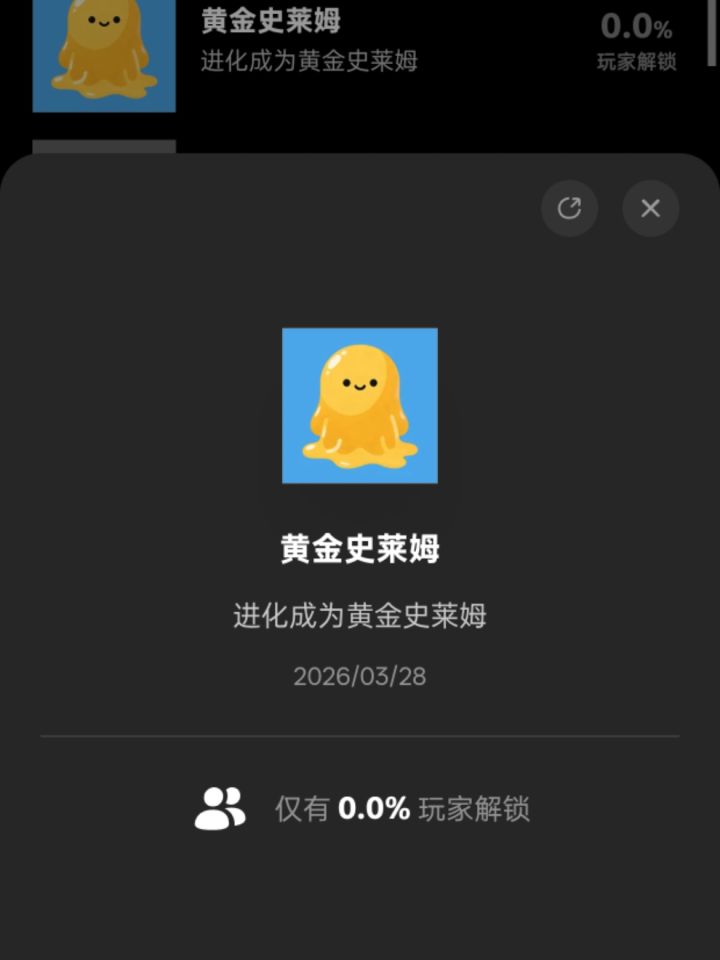
Task: Click the divider line above the unlock stats
Action: (360, 733)
